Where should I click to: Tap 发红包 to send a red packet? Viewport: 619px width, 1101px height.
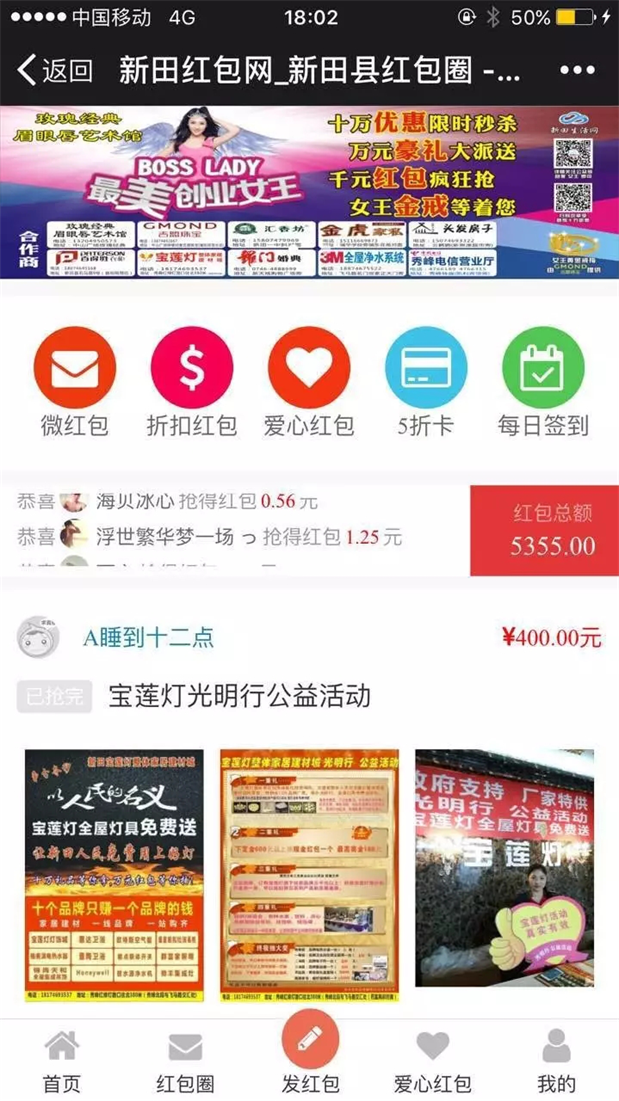[309, 1050]
